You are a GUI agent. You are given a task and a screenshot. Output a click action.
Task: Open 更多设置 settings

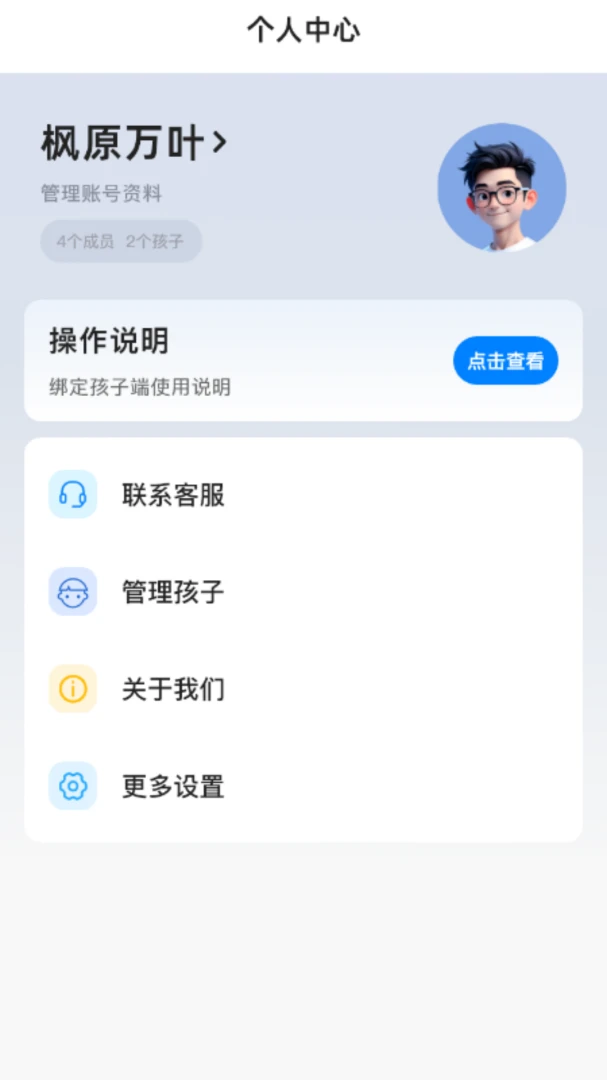303,786
